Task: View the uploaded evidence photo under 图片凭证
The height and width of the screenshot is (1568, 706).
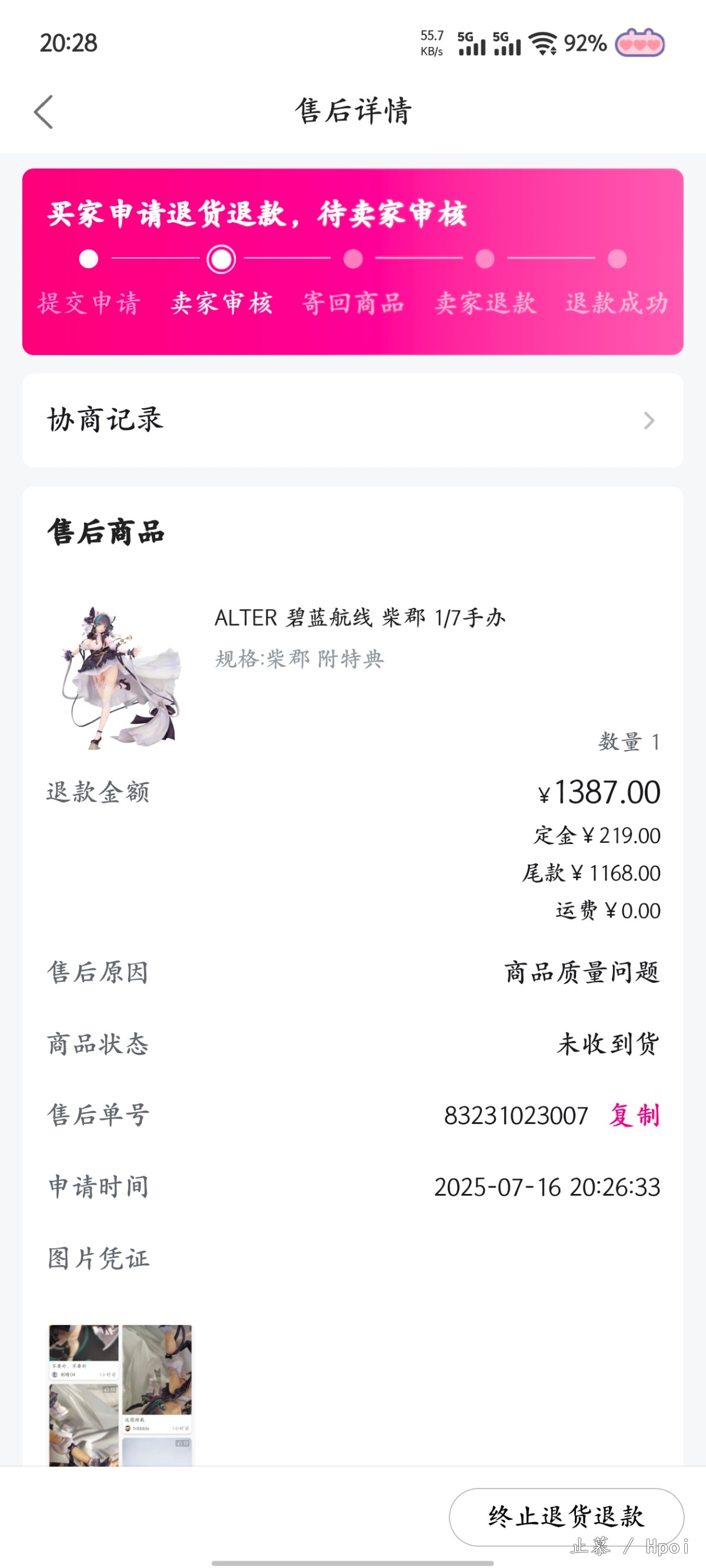Action: point(120,1395)
